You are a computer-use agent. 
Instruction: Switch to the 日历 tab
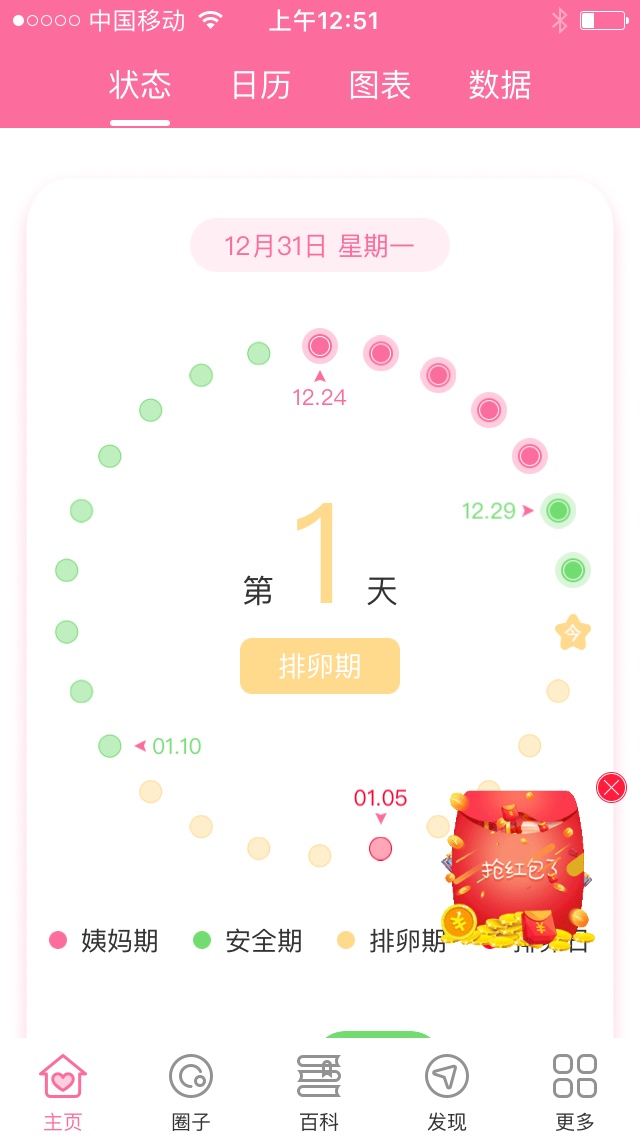point(260,86)
